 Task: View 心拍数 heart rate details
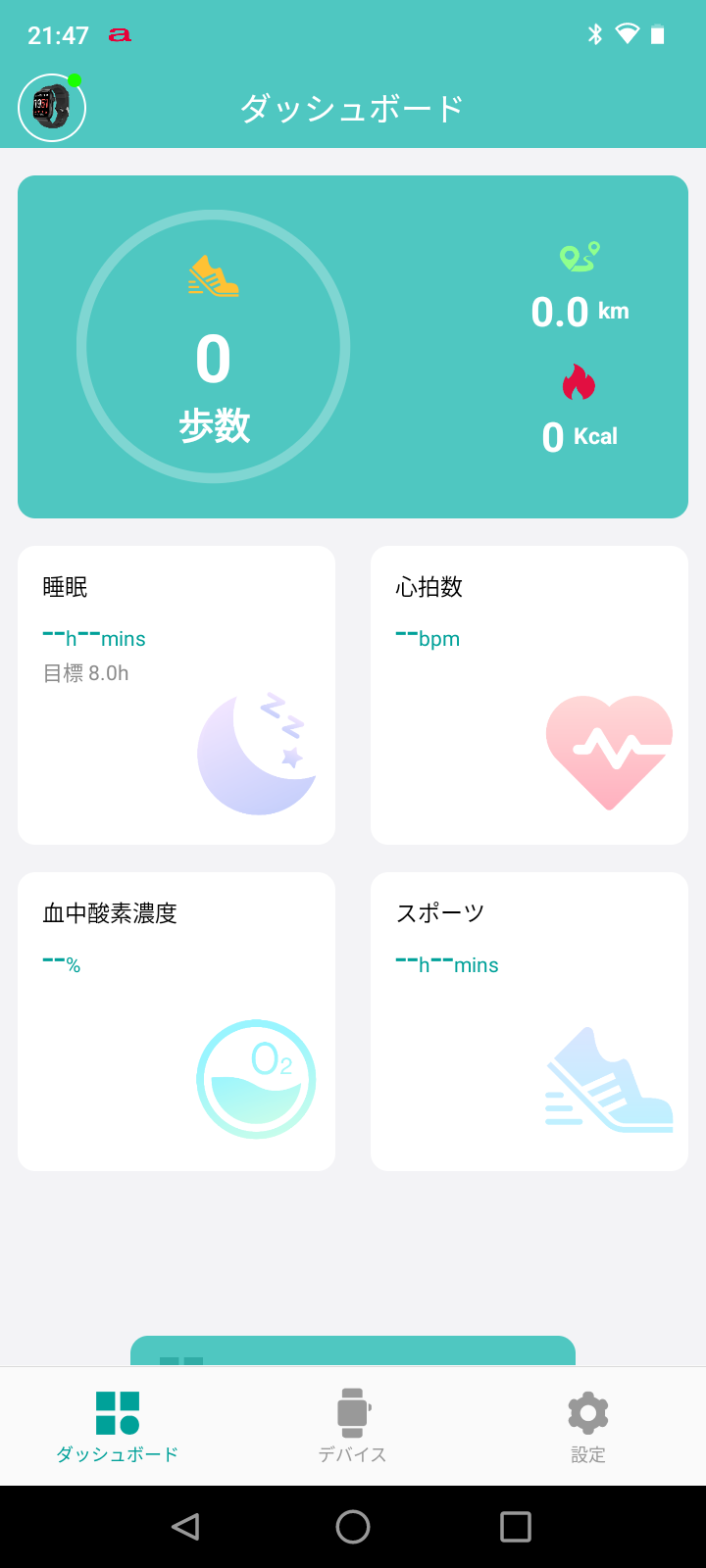click(529, 695)
